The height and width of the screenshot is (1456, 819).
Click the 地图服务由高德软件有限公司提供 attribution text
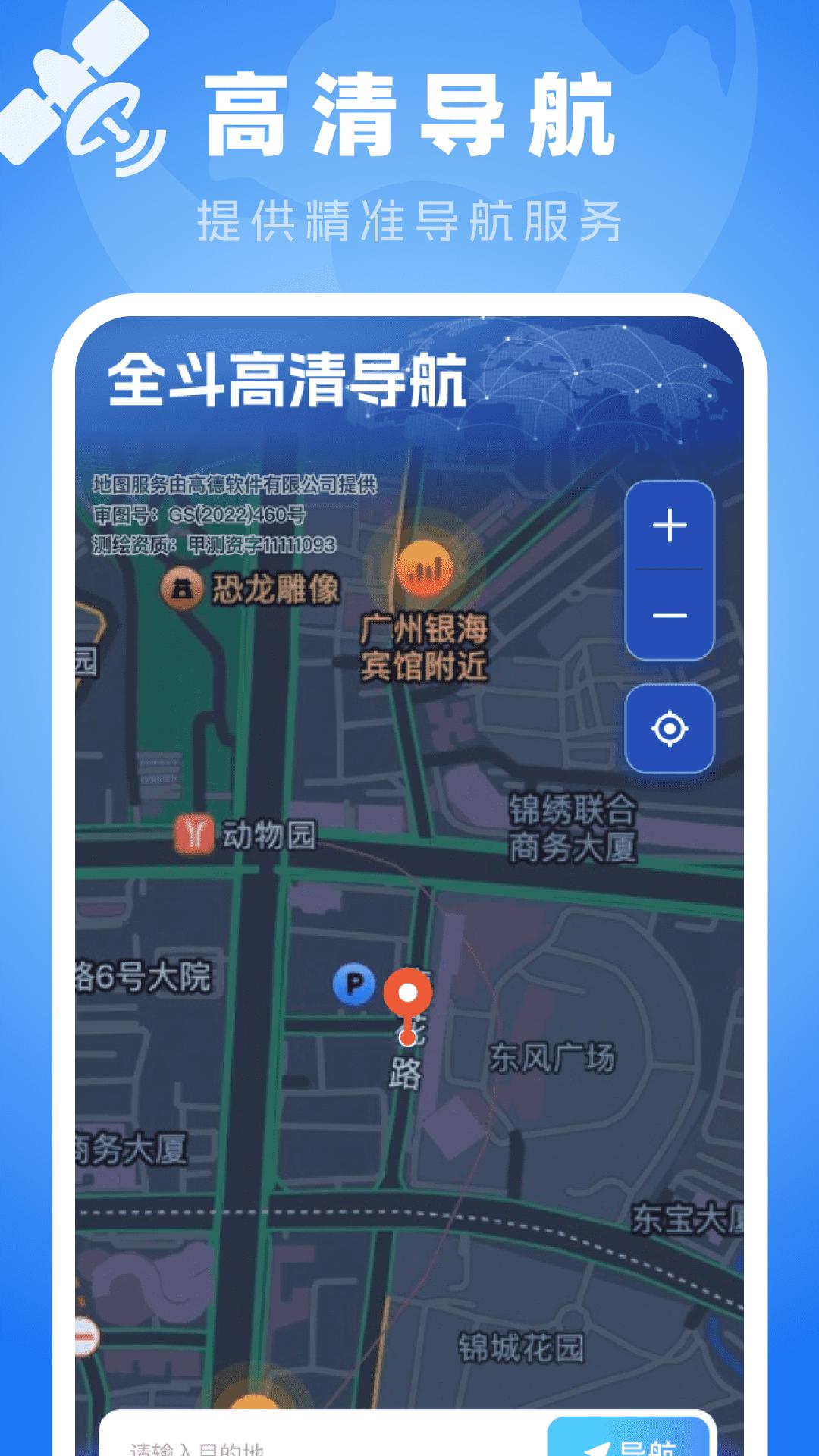pyautogui.click(x=235, y=485)
